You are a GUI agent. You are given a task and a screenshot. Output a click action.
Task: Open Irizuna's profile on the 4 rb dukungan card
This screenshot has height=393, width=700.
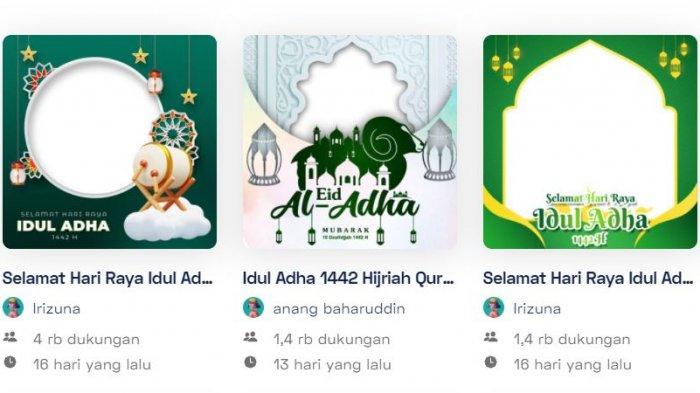(57, 309)
